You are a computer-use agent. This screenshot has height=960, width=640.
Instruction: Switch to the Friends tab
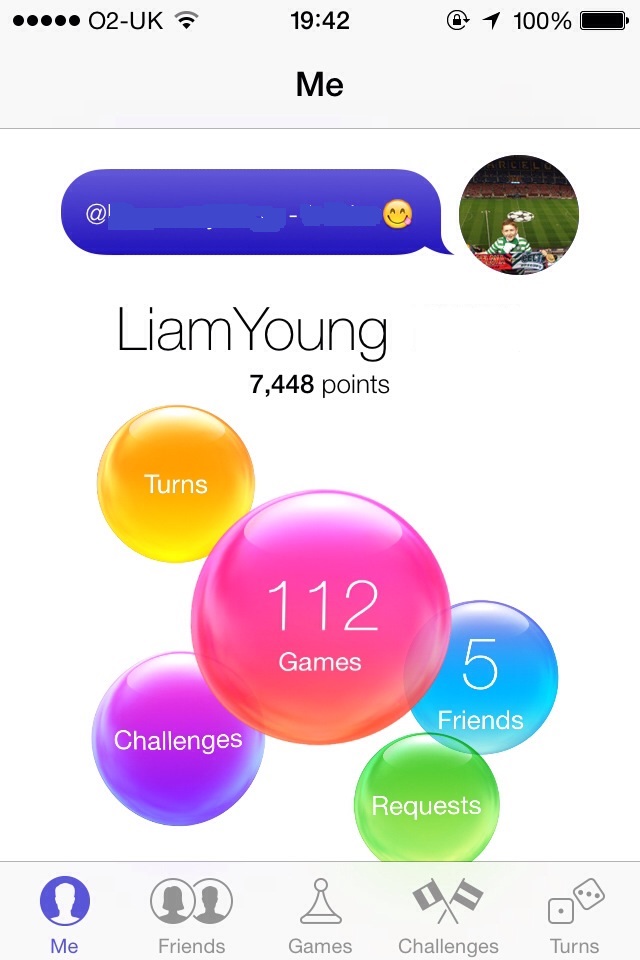191,915
